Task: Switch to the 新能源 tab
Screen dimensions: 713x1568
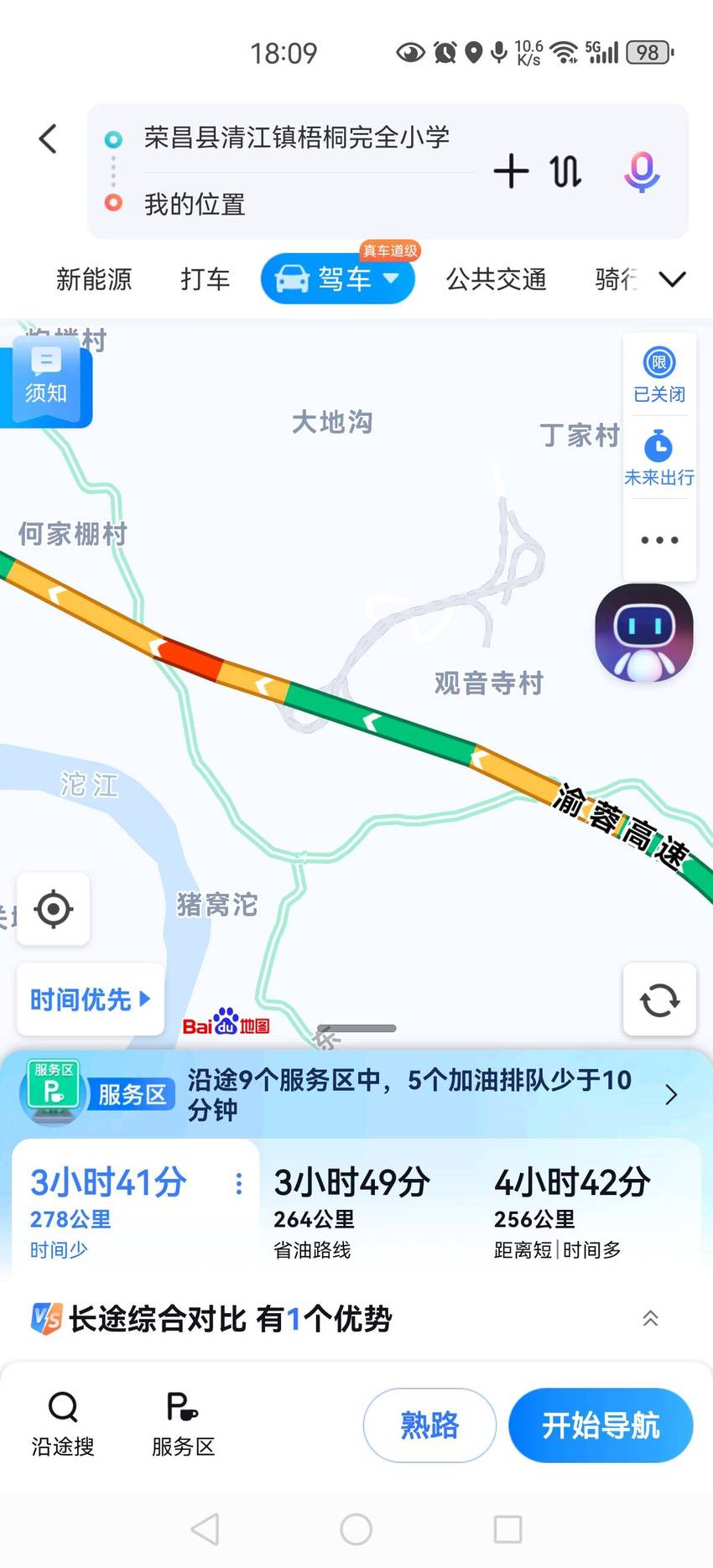Action: tap(94, 279)
